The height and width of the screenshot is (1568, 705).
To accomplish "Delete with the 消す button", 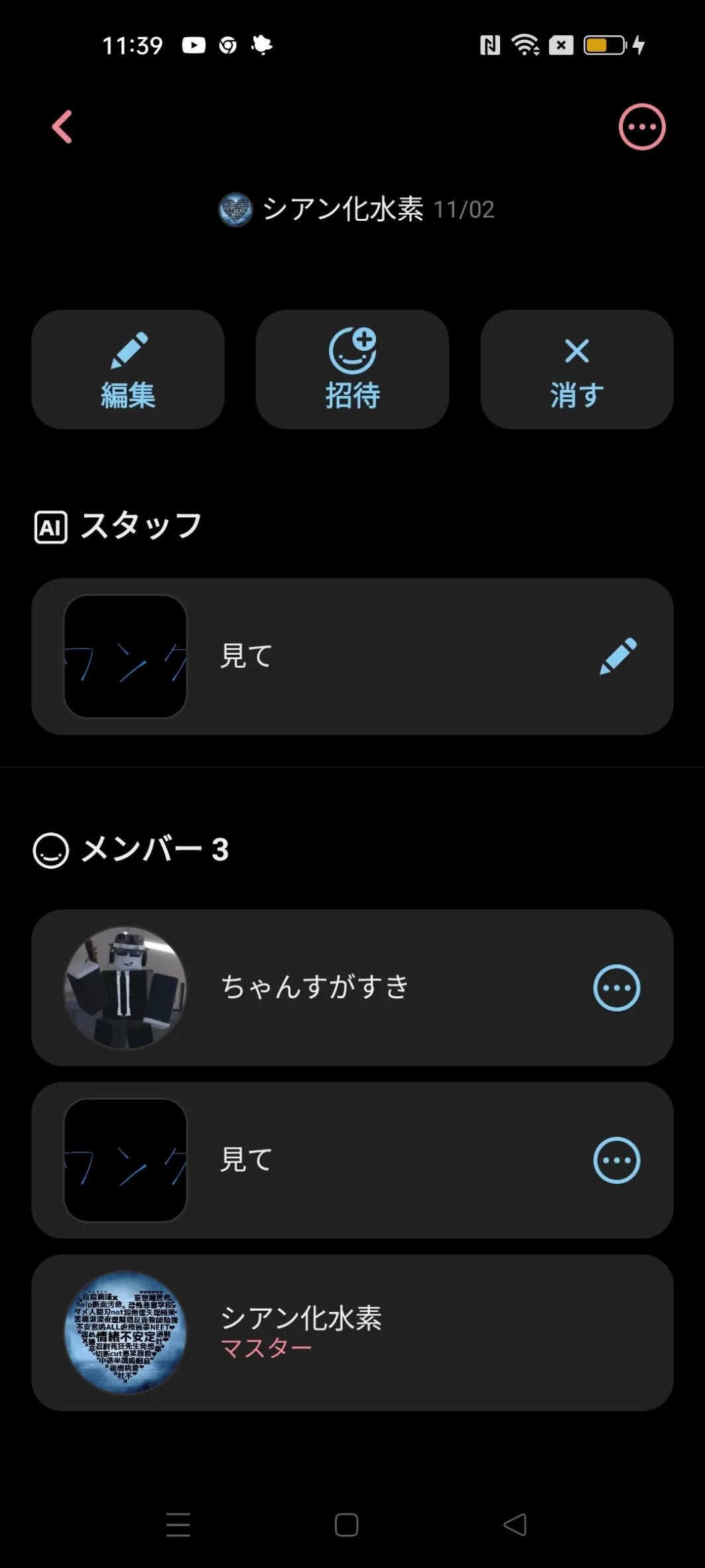I will point(576,369).
